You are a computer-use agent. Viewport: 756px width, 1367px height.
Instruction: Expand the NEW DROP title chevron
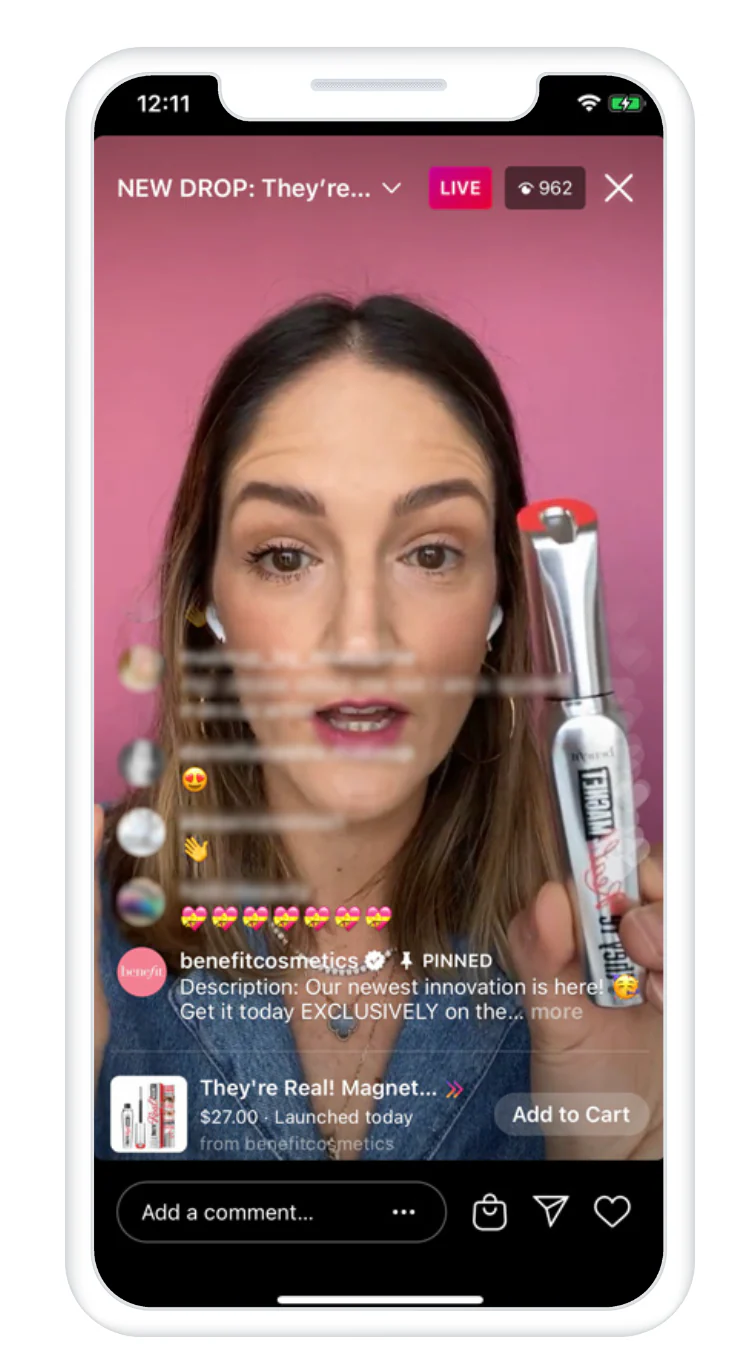(x=392, y=188)
